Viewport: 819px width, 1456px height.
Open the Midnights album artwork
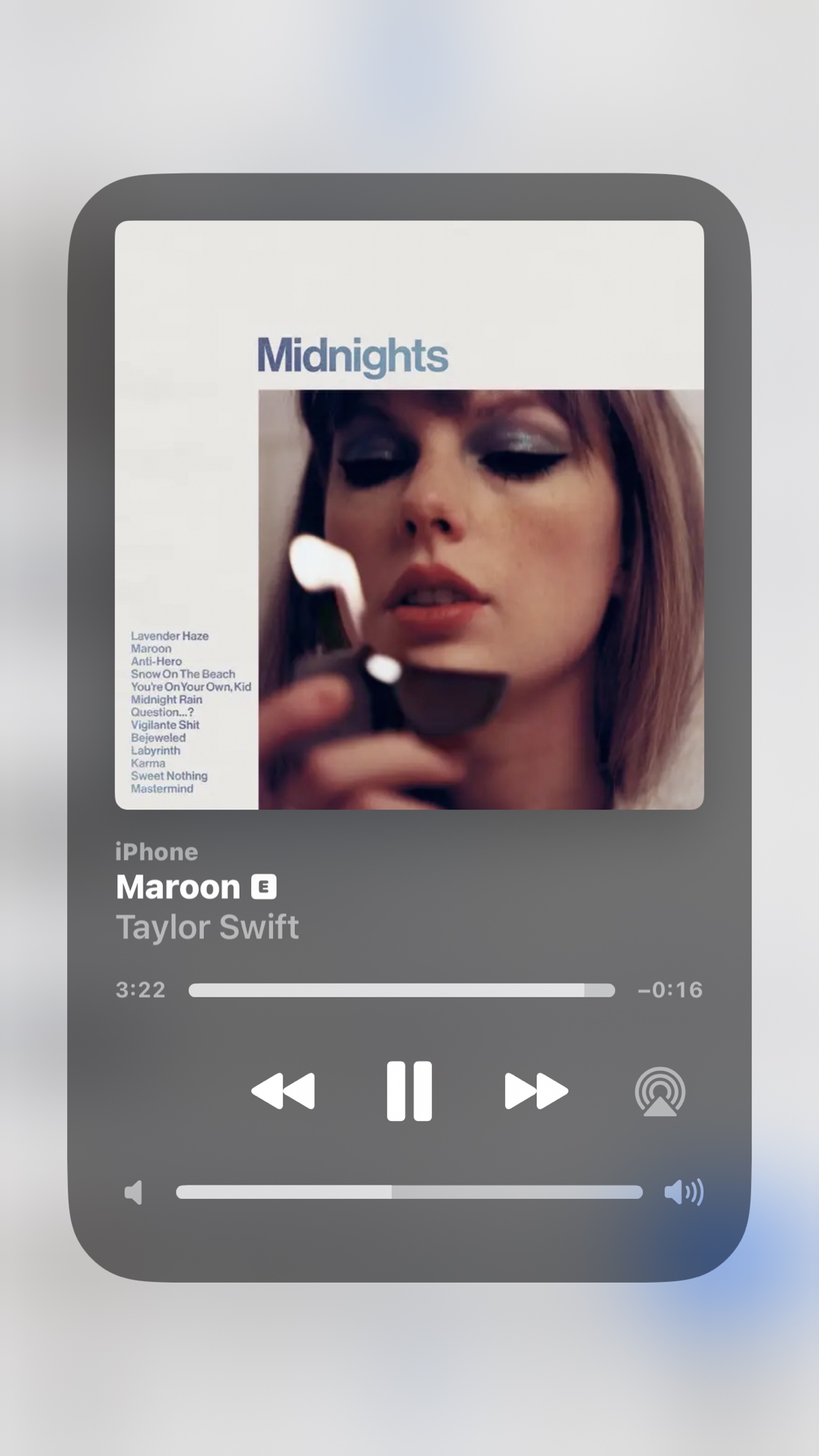pos(409,515)
